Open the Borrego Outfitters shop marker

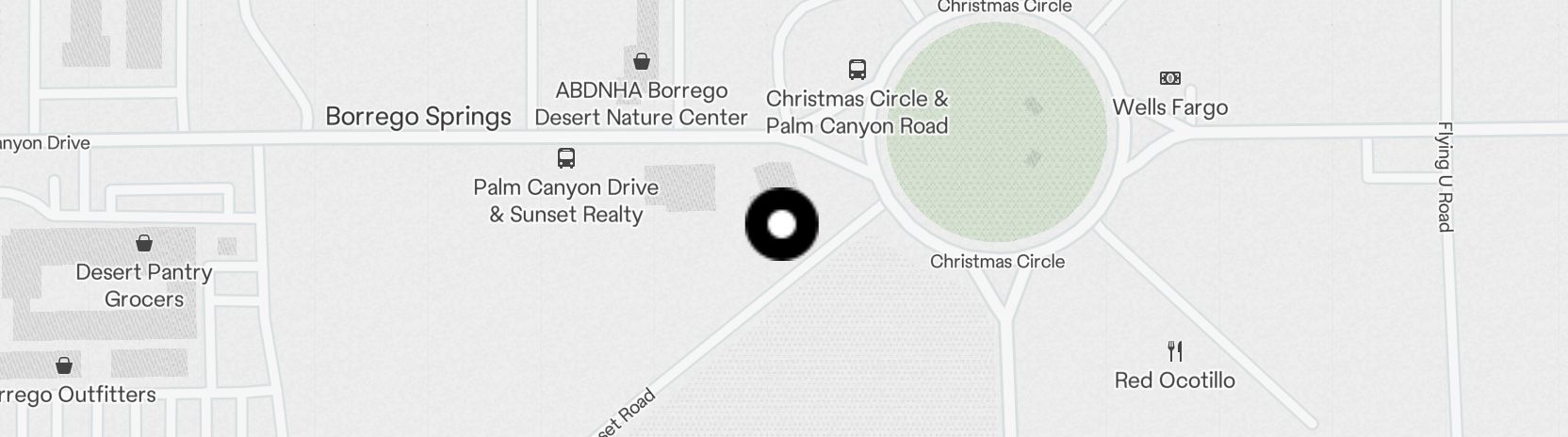(64, 365)
